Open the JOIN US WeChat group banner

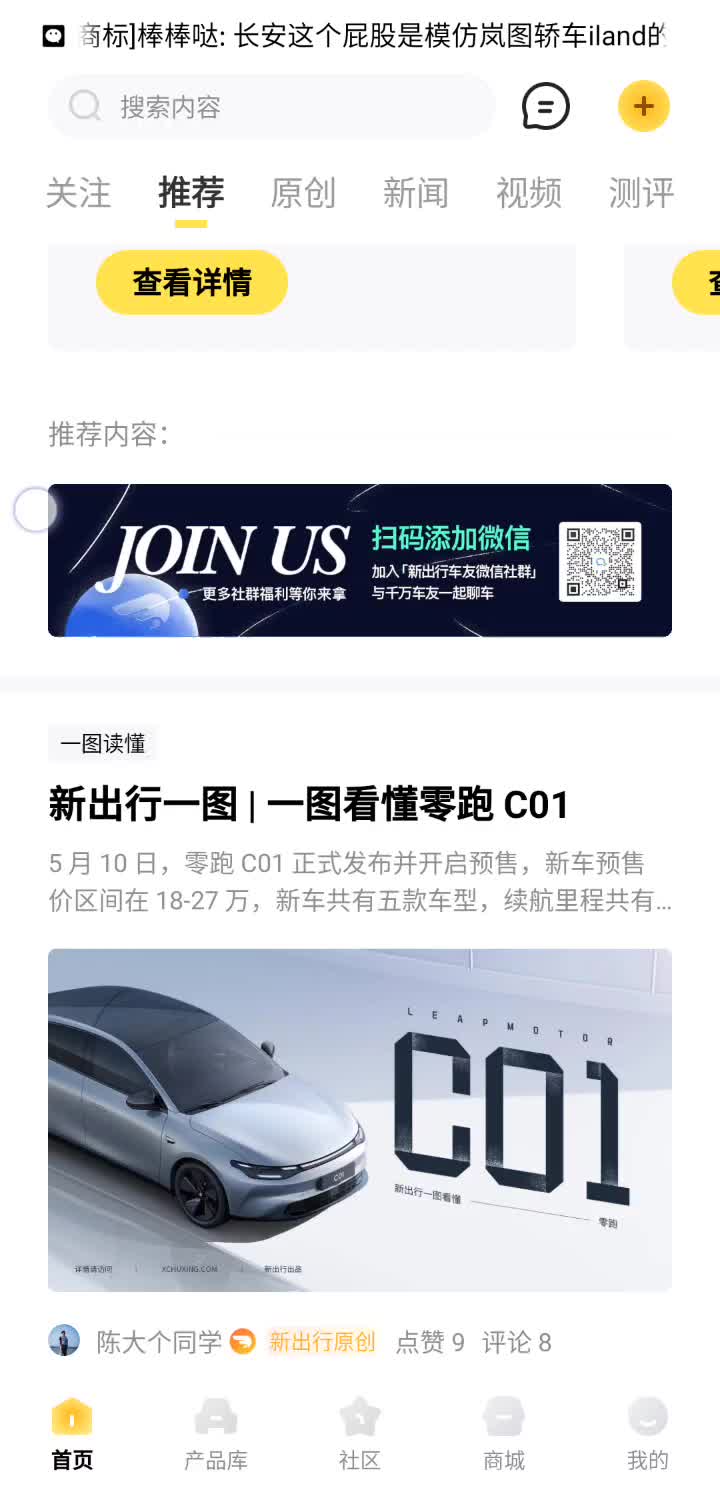click(x=360, y=560)
